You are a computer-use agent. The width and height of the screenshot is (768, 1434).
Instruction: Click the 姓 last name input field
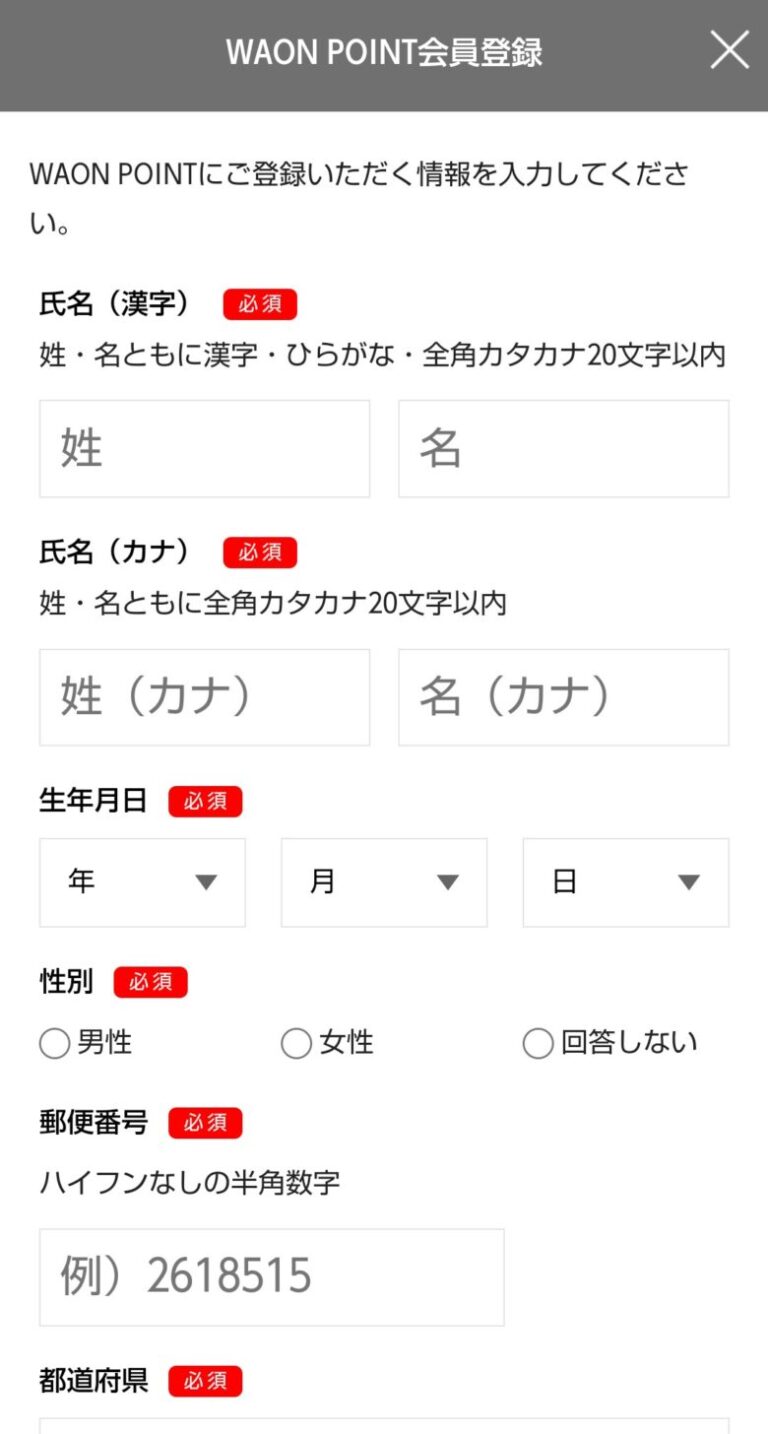[204, 448]
